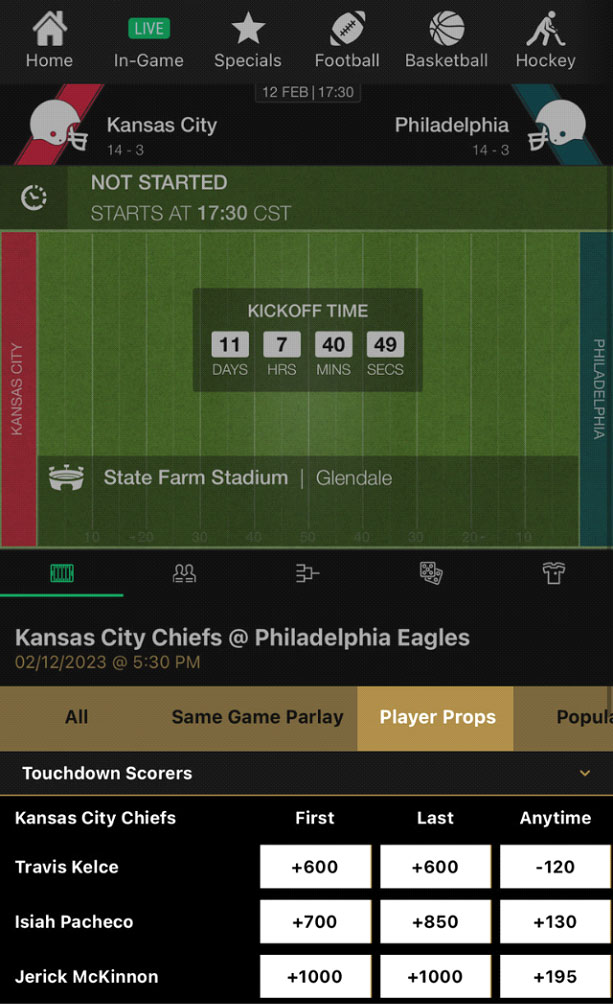
Task: Switch to the Basketball section
Action: (x=446, y=40)
